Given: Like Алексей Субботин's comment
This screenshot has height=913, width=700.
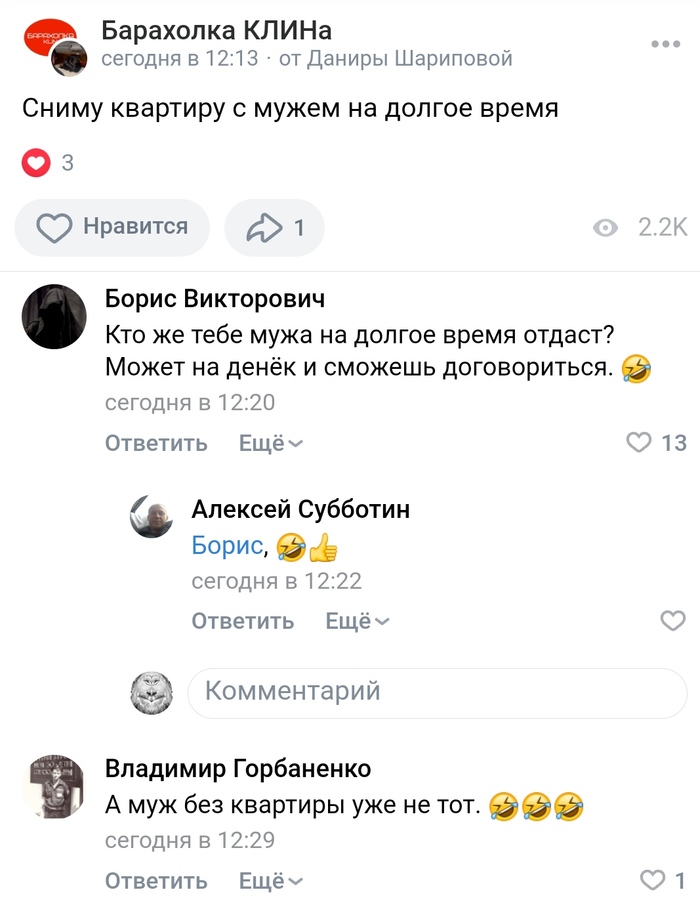Looking at the screenshot, I should coord(673,621).
